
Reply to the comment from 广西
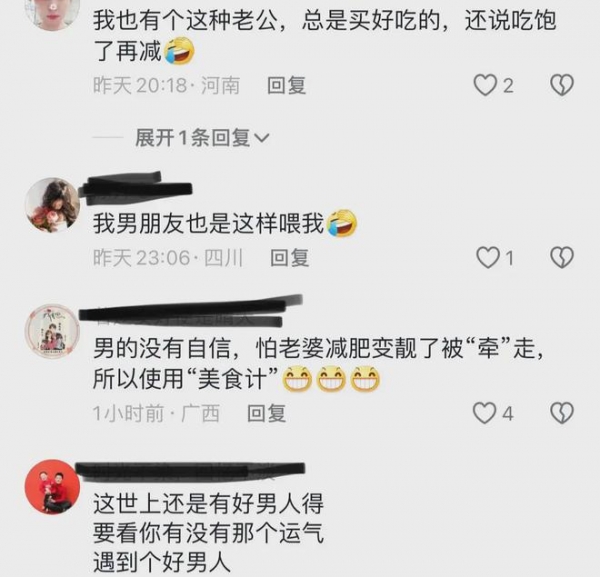pos(266,412)
